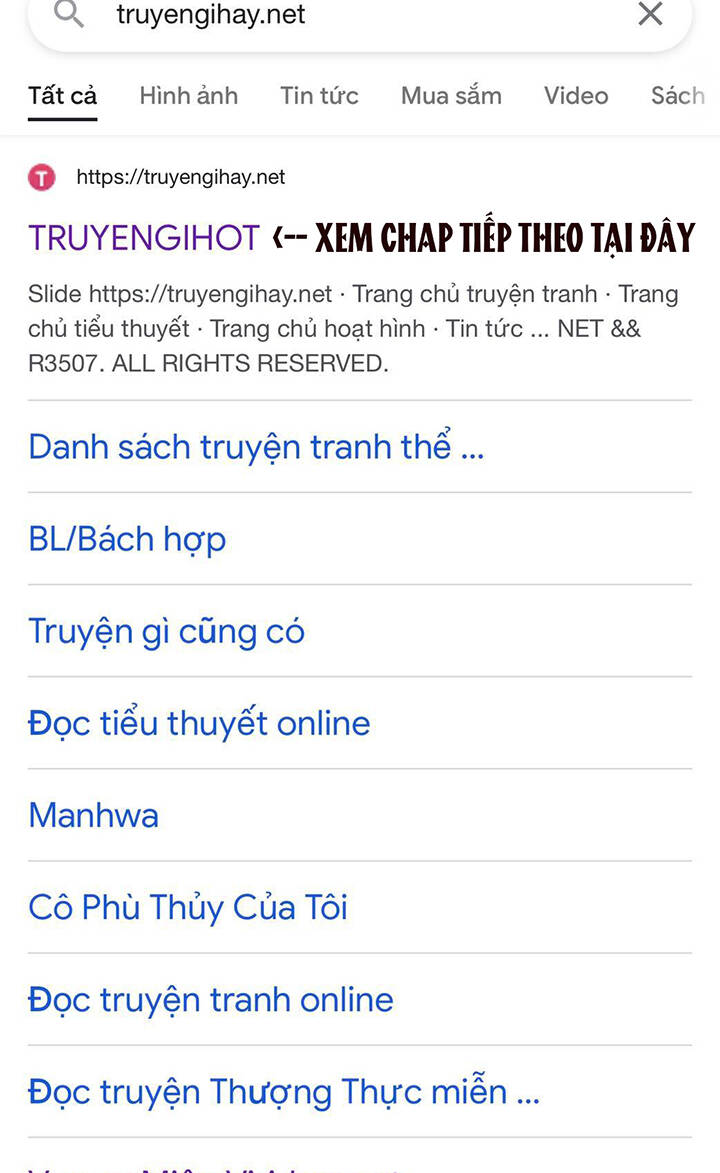The width and height of the screenshot is (720, 1173).
Task: Open the TRUYENGIHOT search result title
Action: point(144,238)
